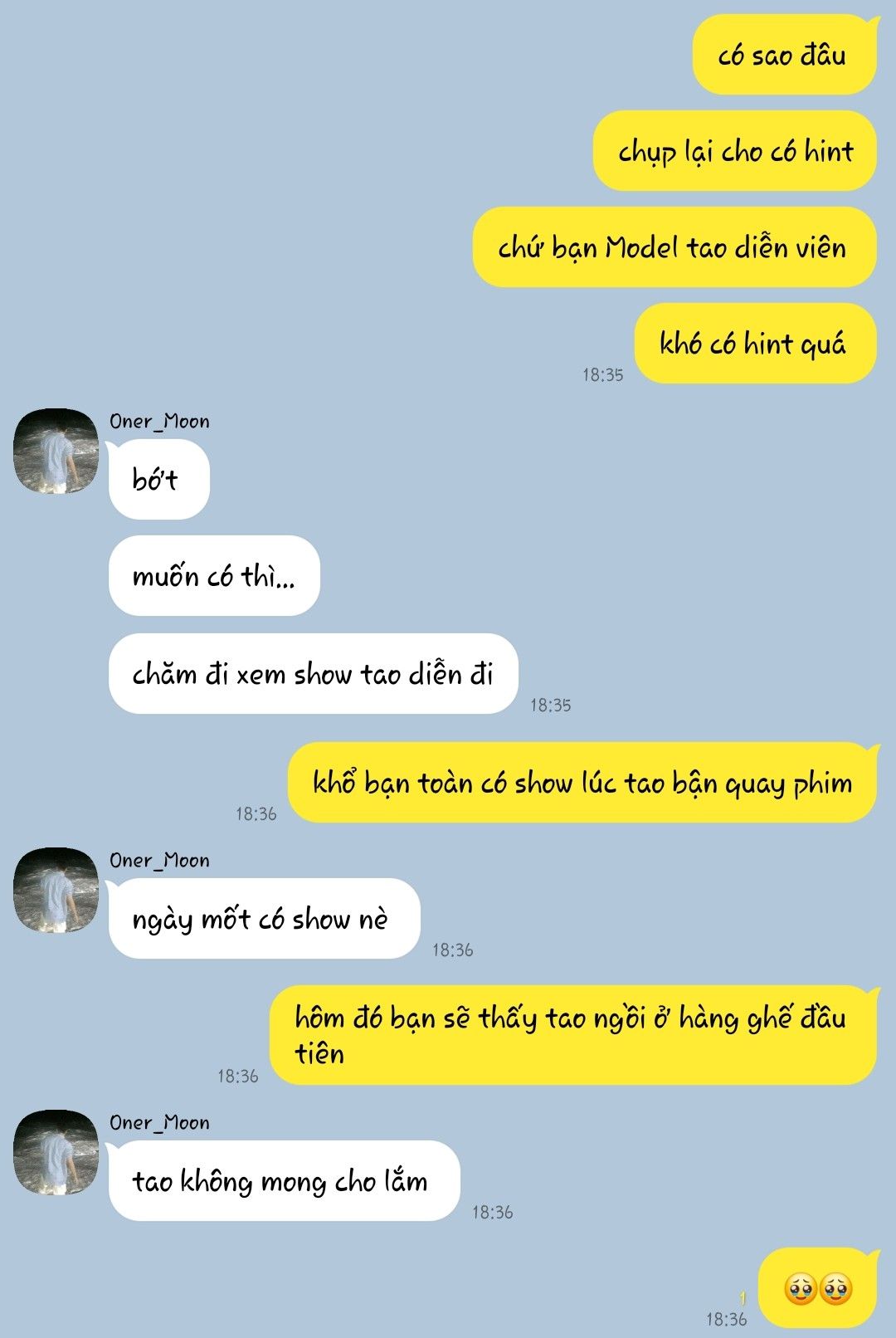Open Oner_Moon's avatar beside the "bớt" message

[x=56, y=451]
